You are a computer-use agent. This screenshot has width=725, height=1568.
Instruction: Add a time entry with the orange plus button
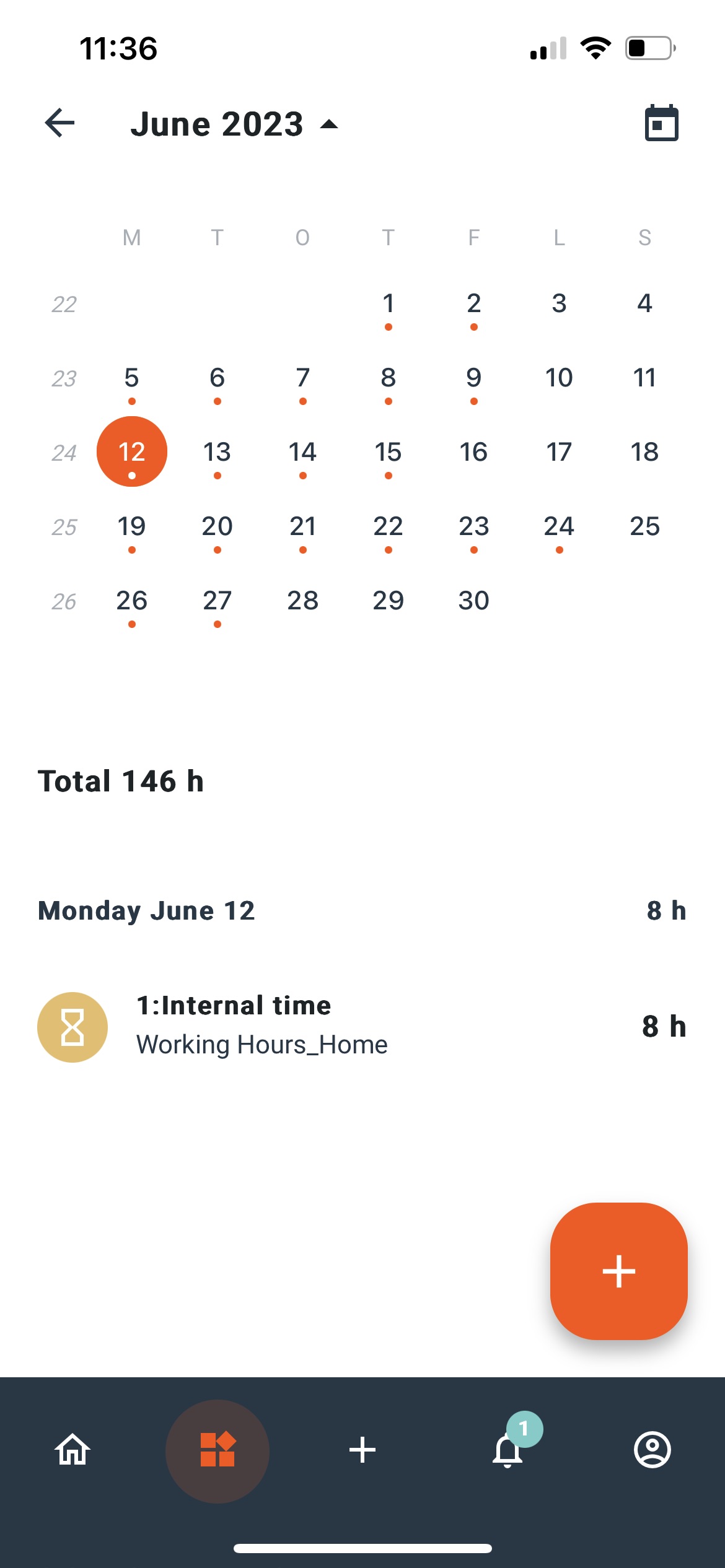tap(618, 1271)
